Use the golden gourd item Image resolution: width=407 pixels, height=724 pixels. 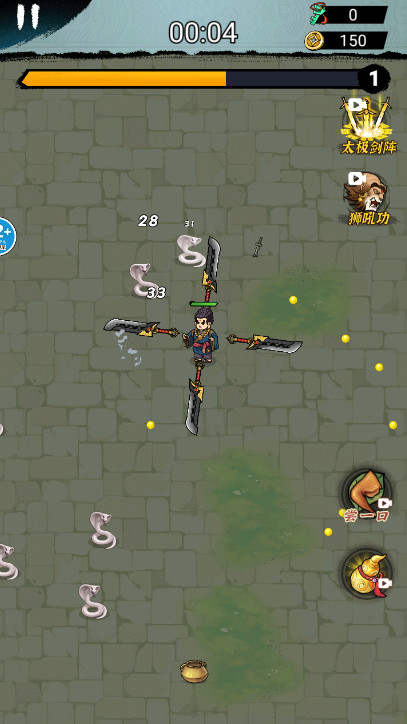(x=368, y=574)
